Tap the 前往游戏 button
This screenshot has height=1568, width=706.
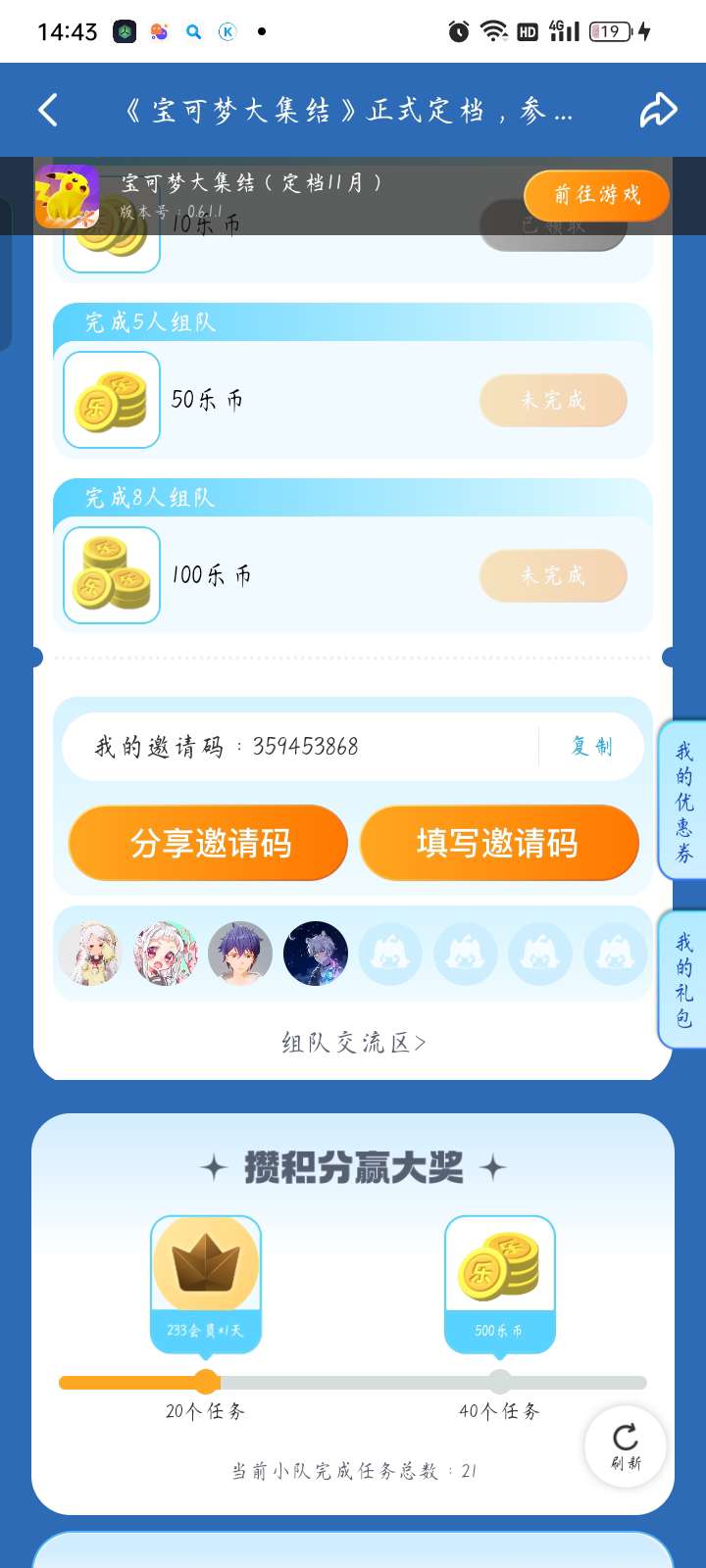coord(596,195)
